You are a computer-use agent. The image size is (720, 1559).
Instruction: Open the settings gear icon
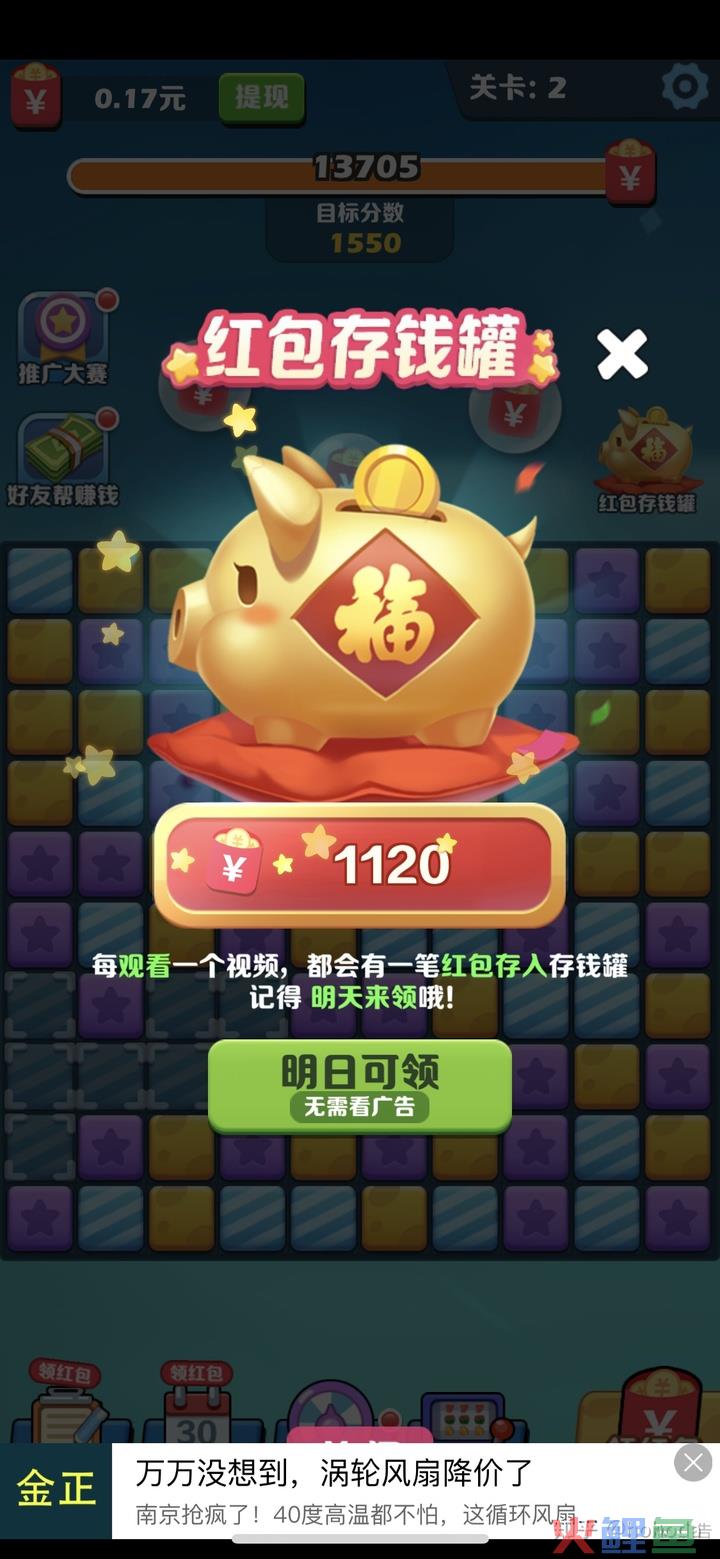coord(685,88)
